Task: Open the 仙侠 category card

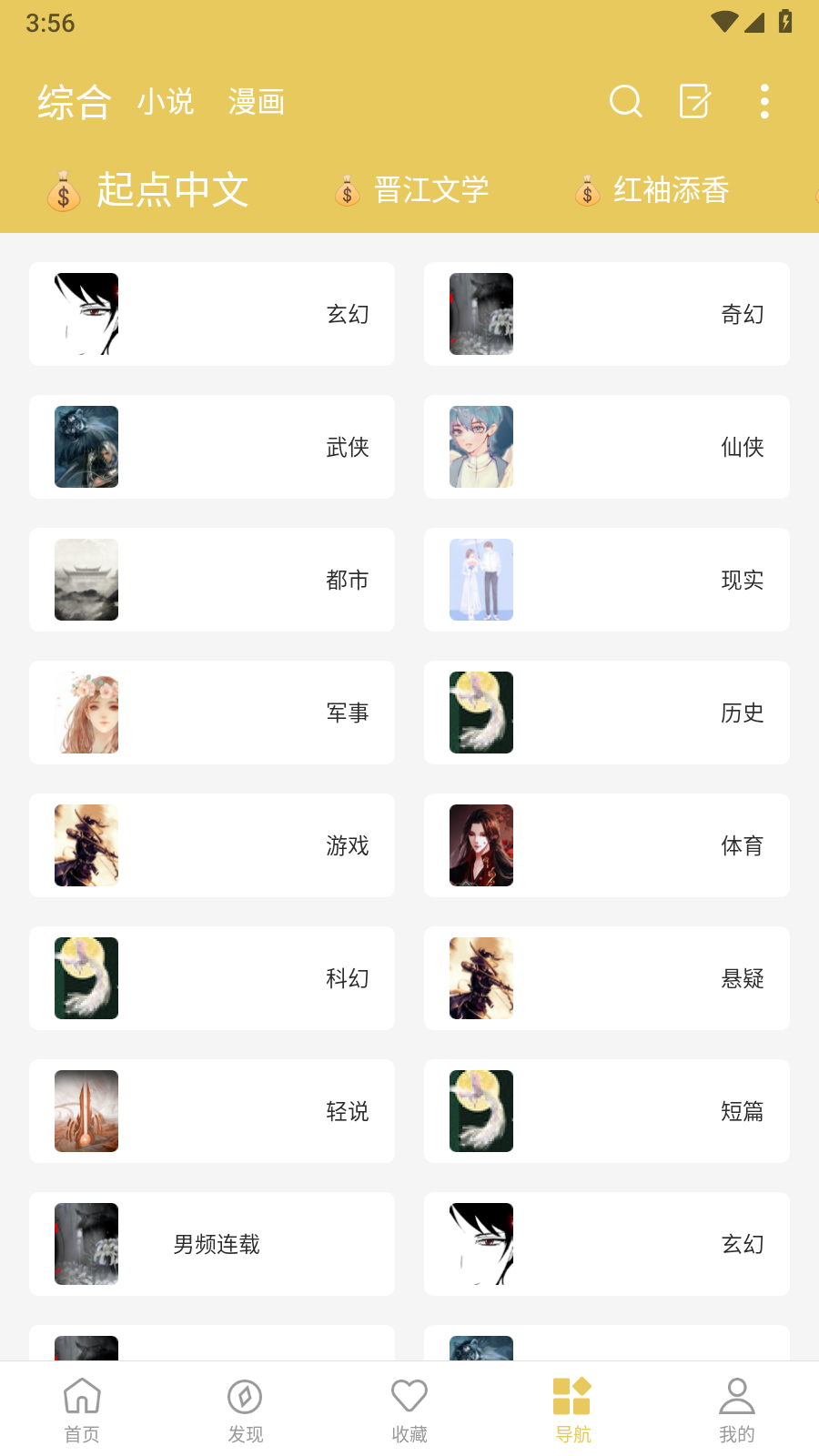Action: tap(607, 447)
